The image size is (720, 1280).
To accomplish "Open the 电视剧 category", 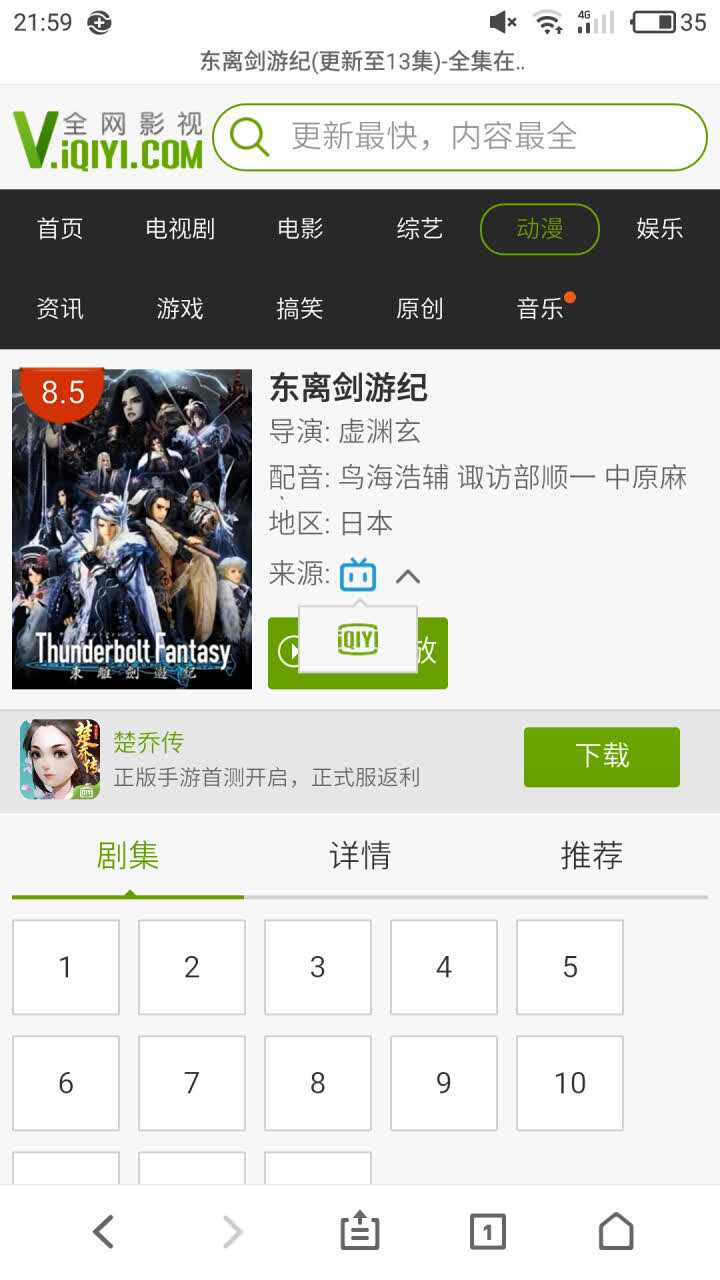I will coord(180,229).
